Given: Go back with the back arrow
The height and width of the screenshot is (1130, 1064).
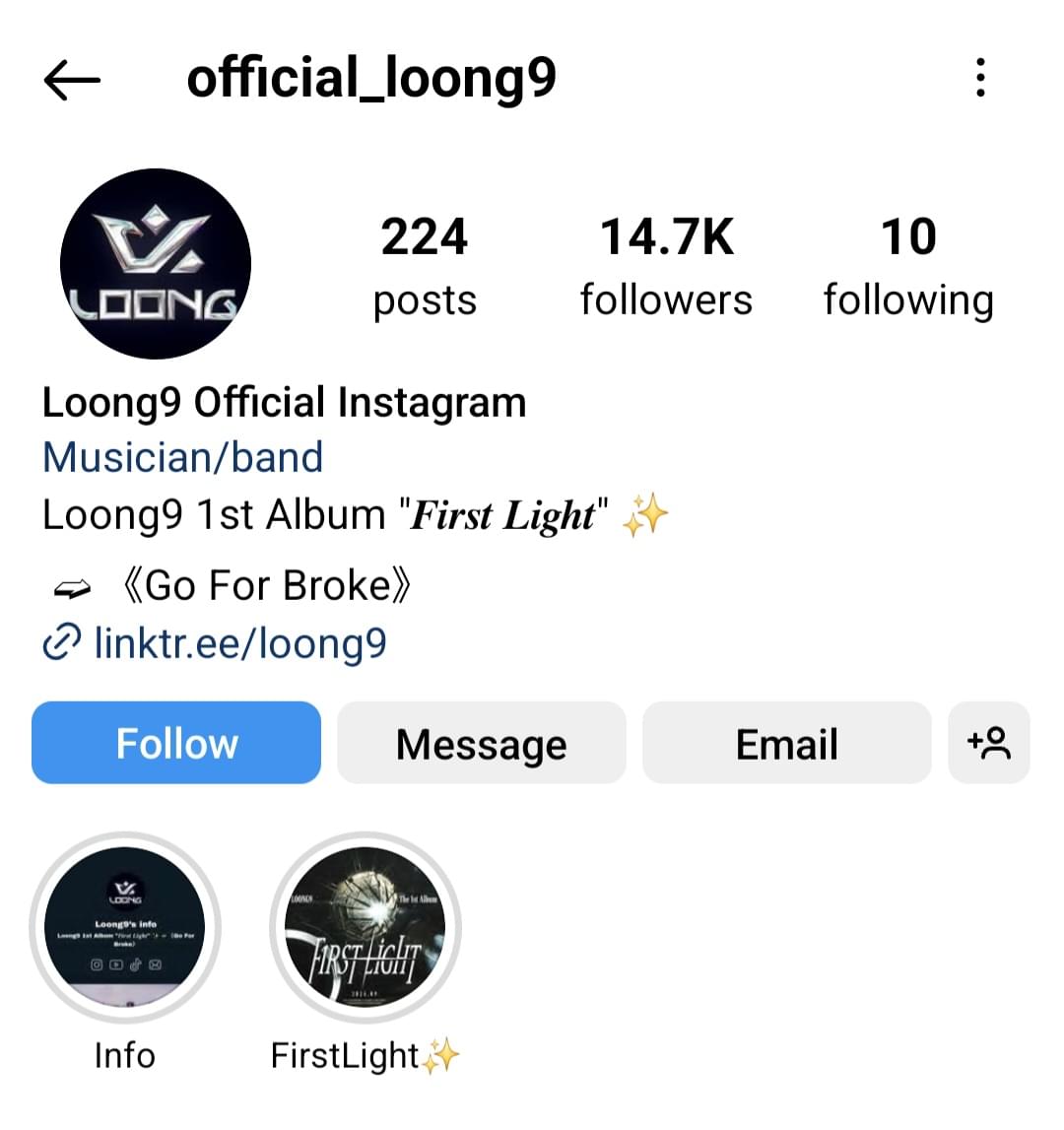Looking at the screenshot, I should pos(71,79).
